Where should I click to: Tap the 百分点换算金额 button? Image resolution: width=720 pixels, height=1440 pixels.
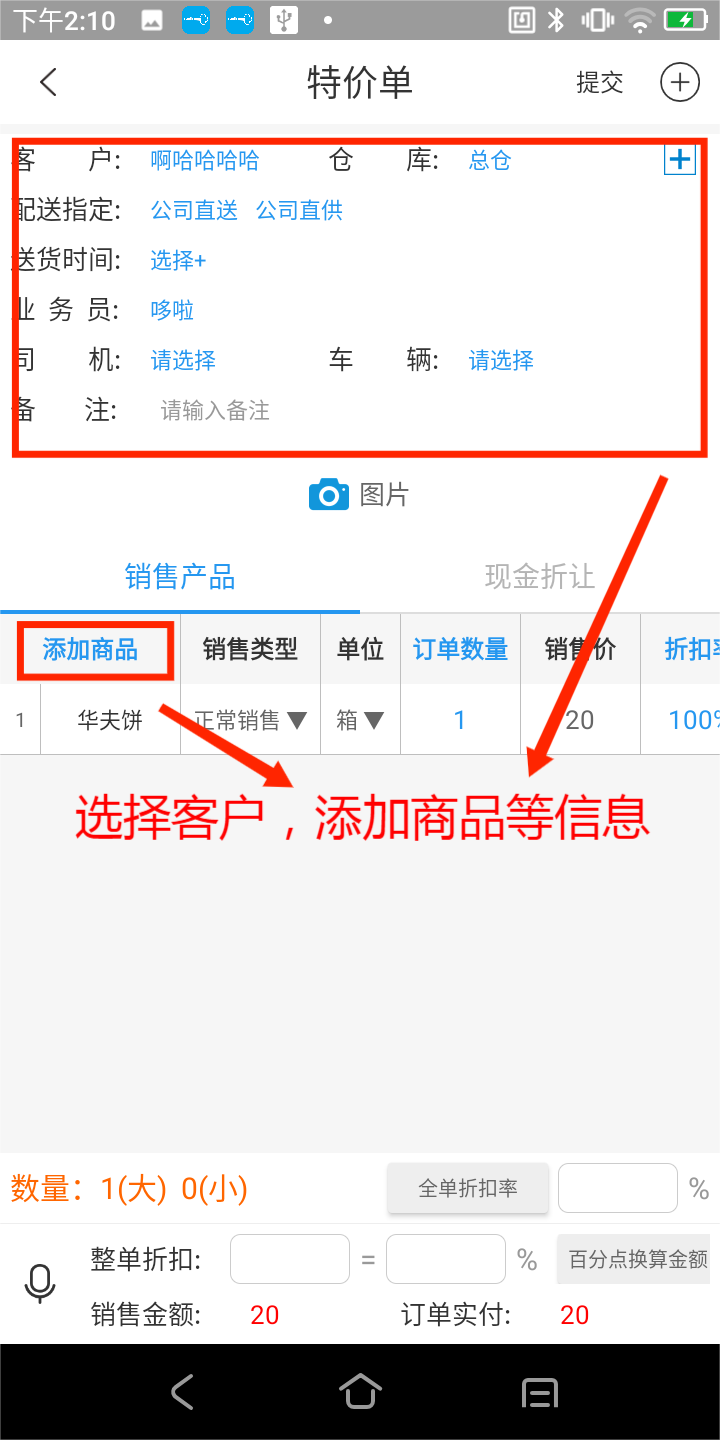pyautogui.click(x=637, y=1260)
